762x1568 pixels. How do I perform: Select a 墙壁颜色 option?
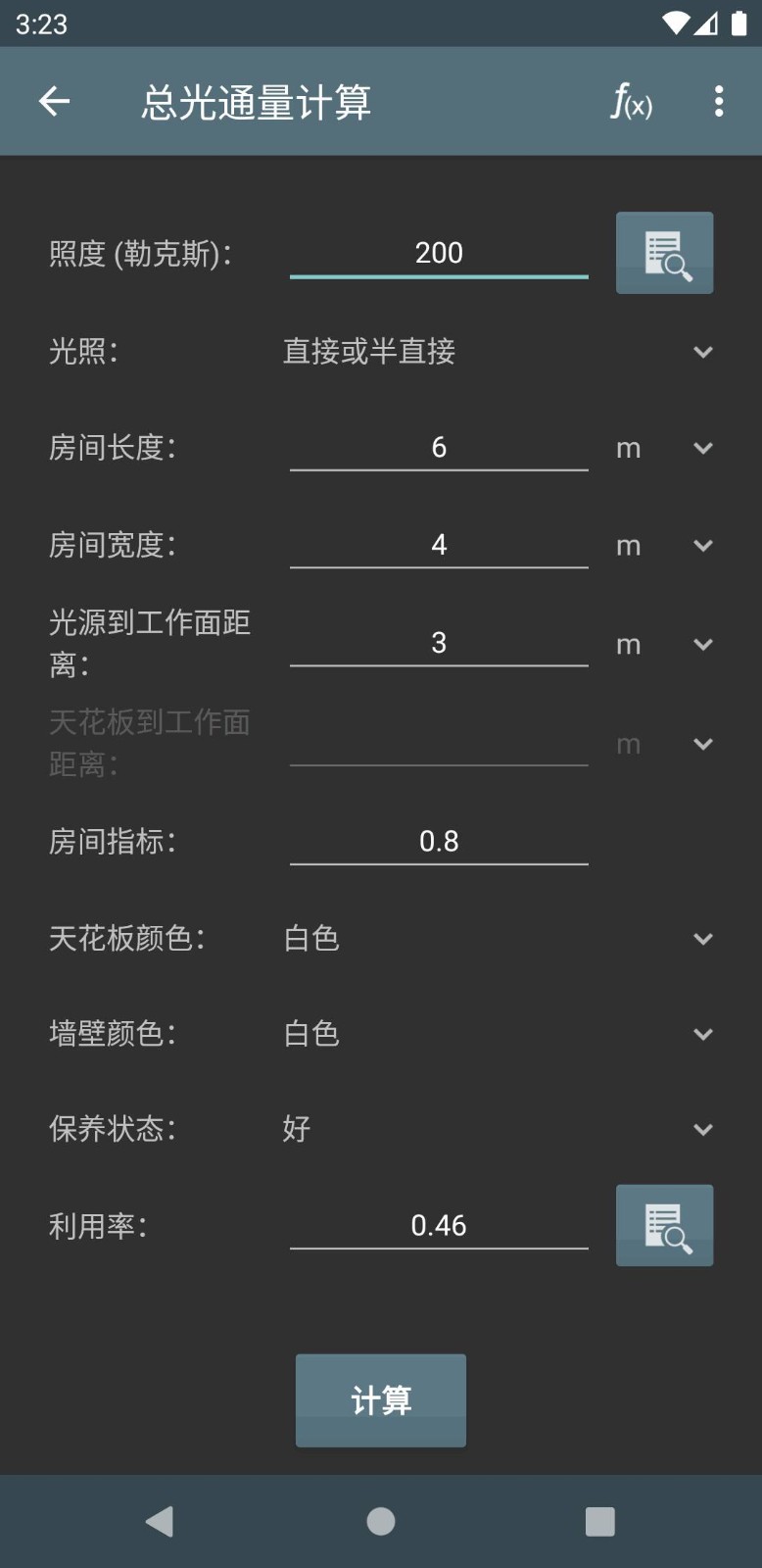(498, 1033)
